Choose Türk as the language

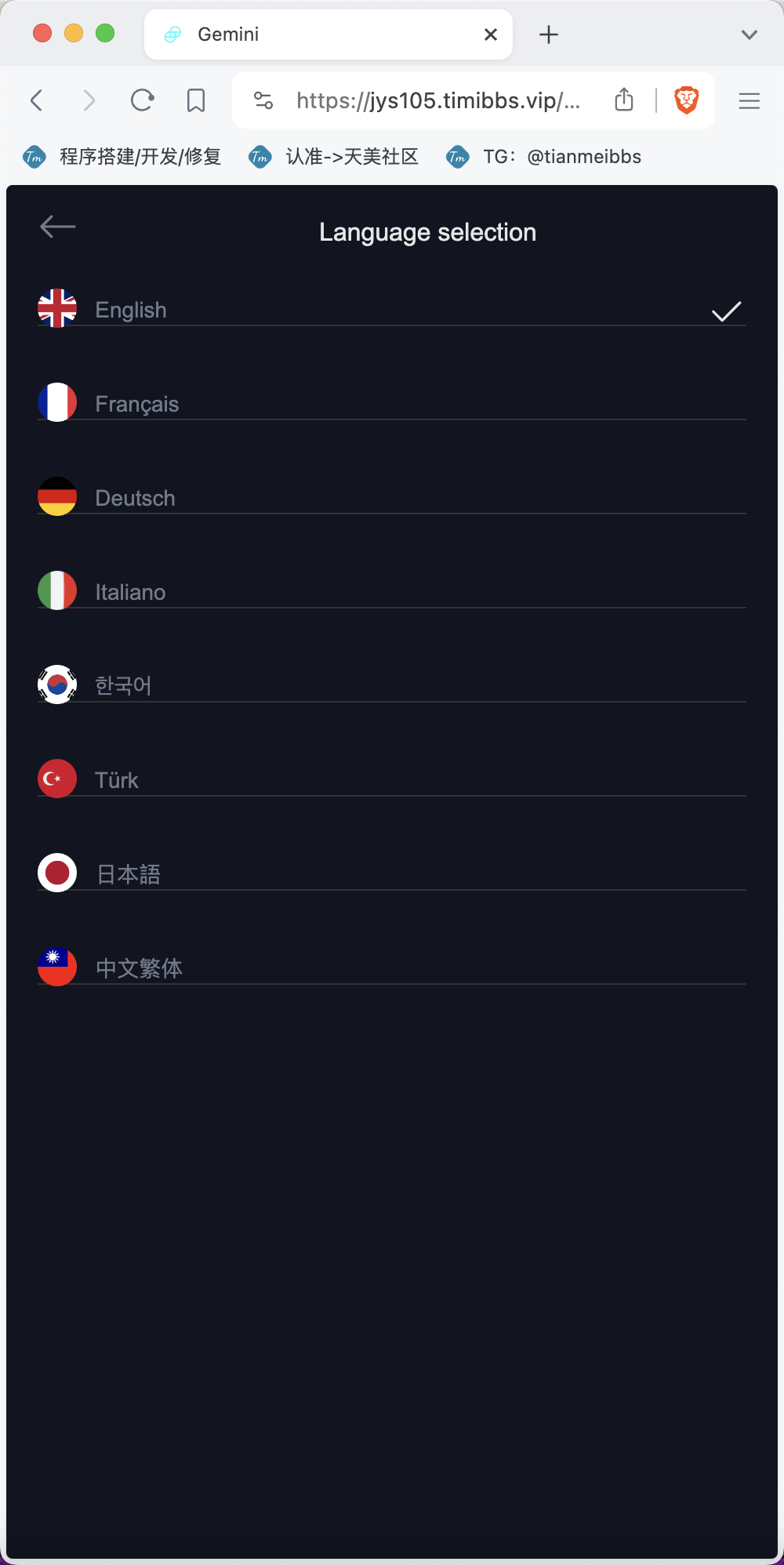(x=392, y=779)
